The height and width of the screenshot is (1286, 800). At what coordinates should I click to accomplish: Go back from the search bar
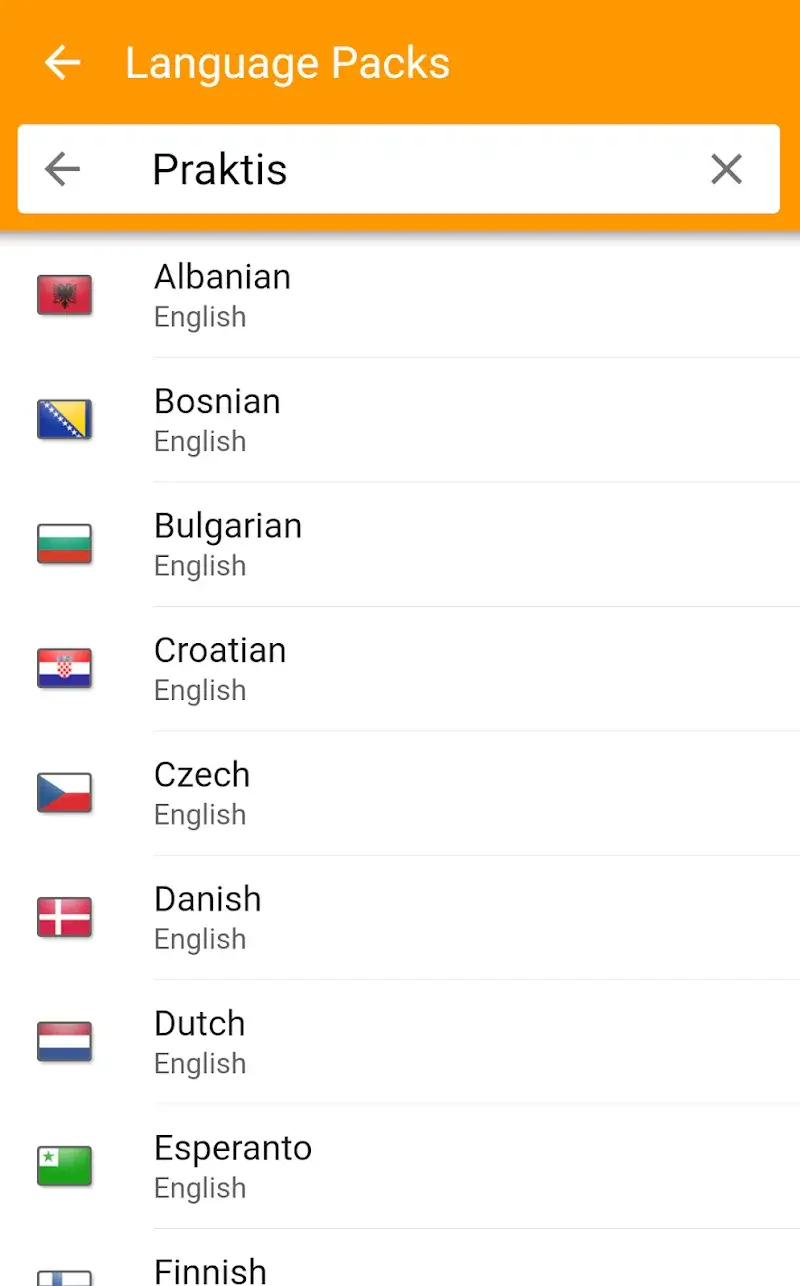(x=62, y=169)
